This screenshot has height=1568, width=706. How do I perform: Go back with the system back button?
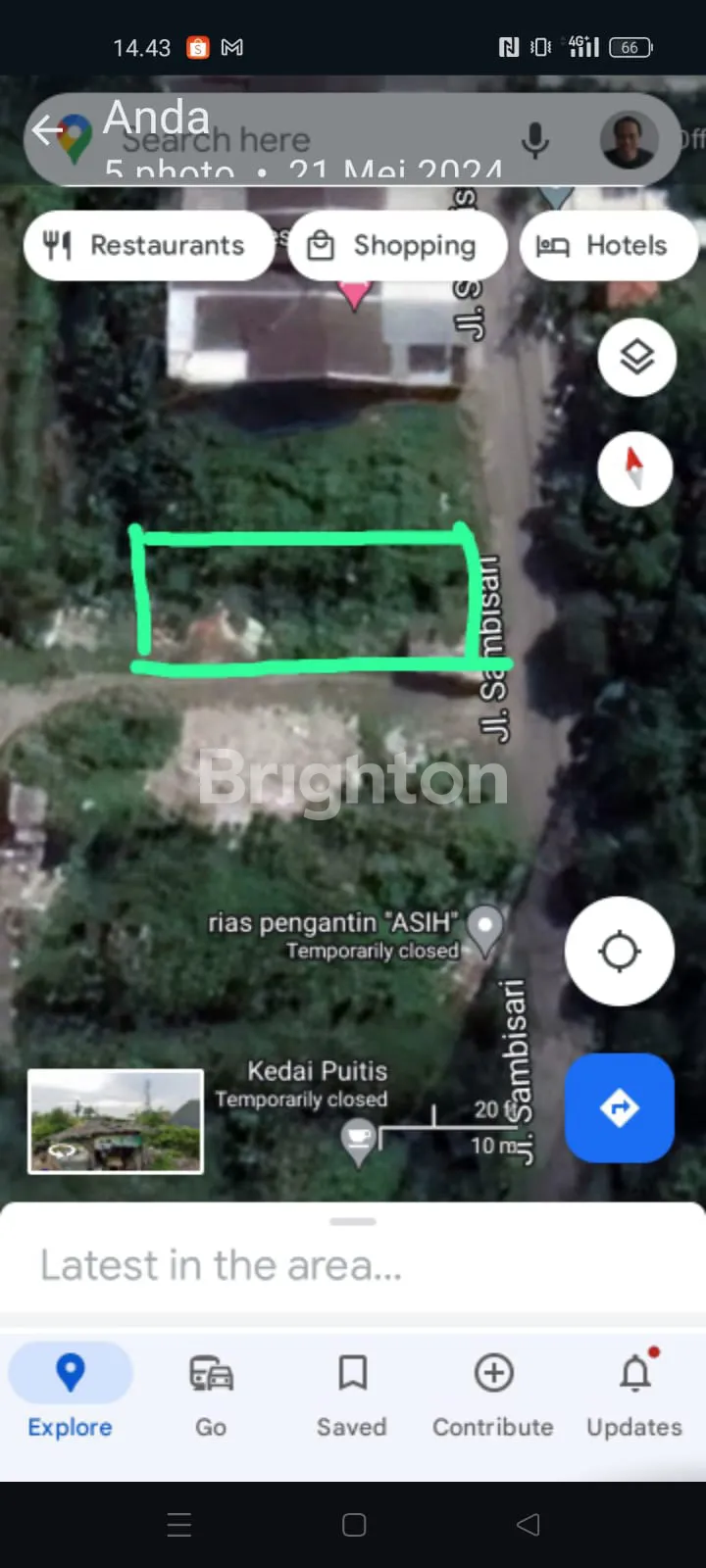(x=528, y=1524)
